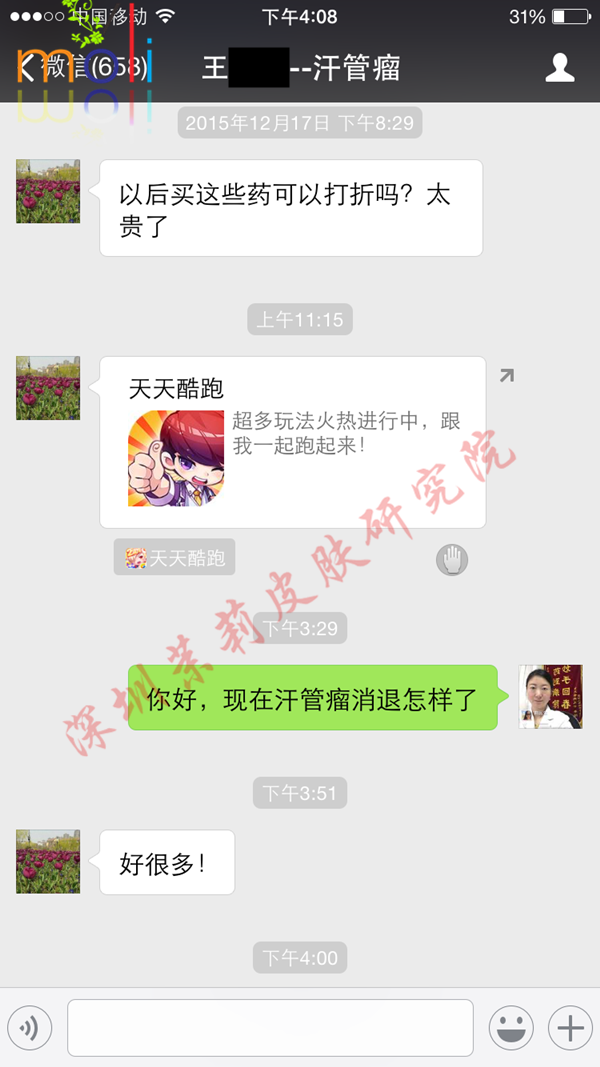Open the plus attachment menu
Viewport: 600px width, 1067px height.
tap(569, 1027)
